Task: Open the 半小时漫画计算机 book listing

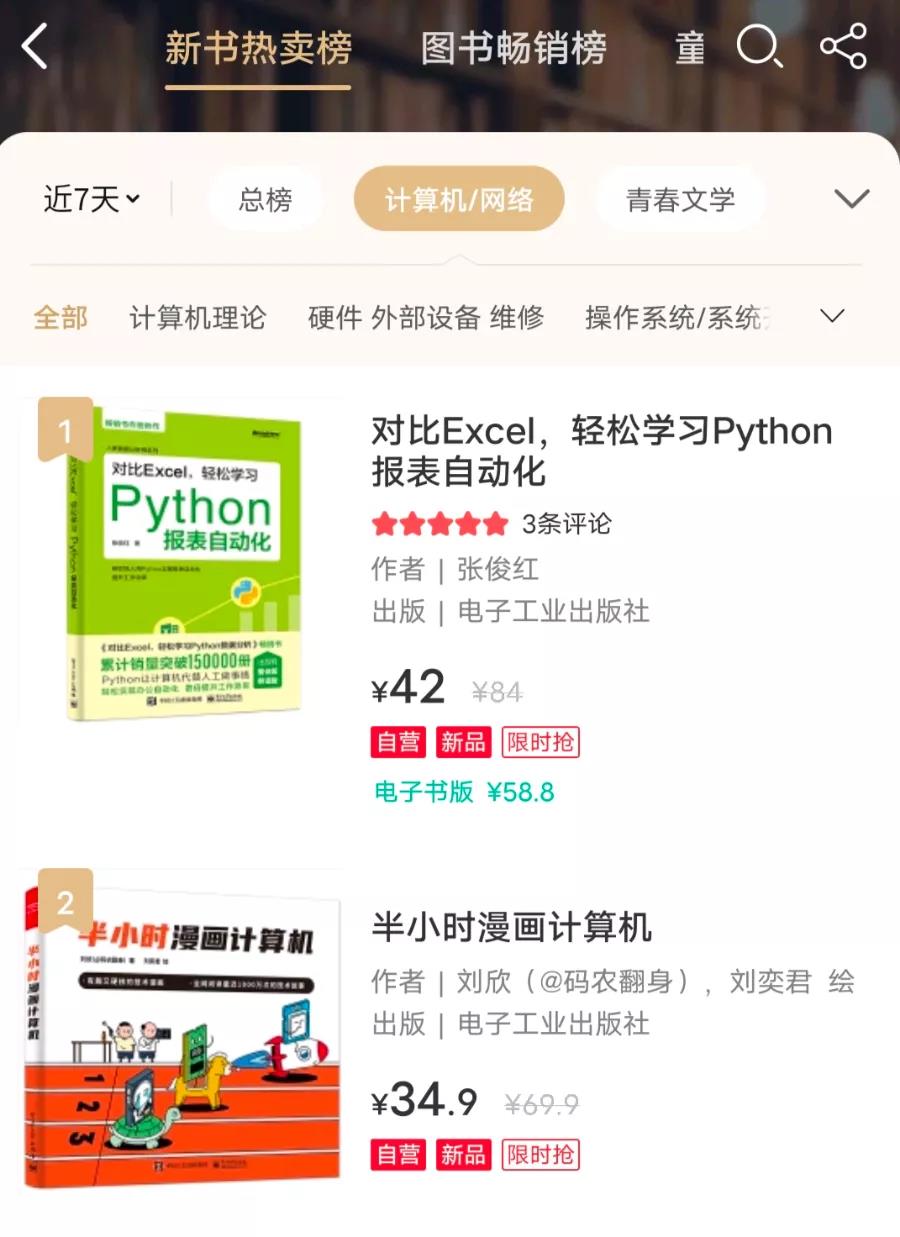Action: [511, 927]
